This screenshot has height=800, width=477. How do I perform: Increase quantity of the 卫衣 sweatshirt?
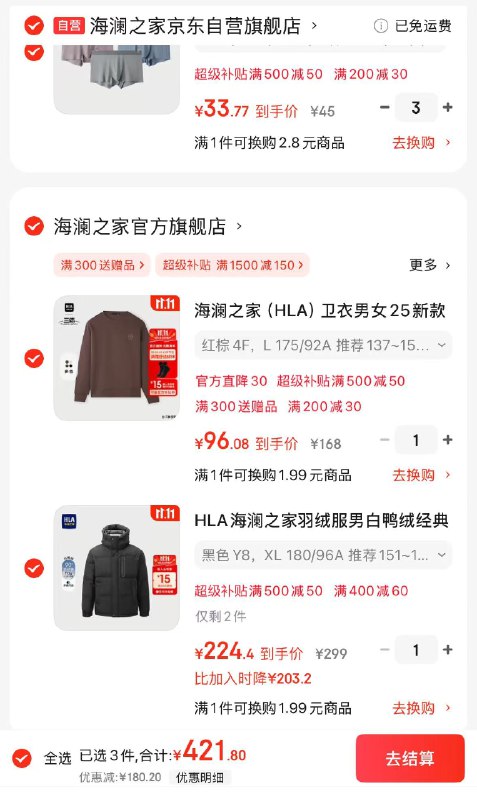click(447, 440)
